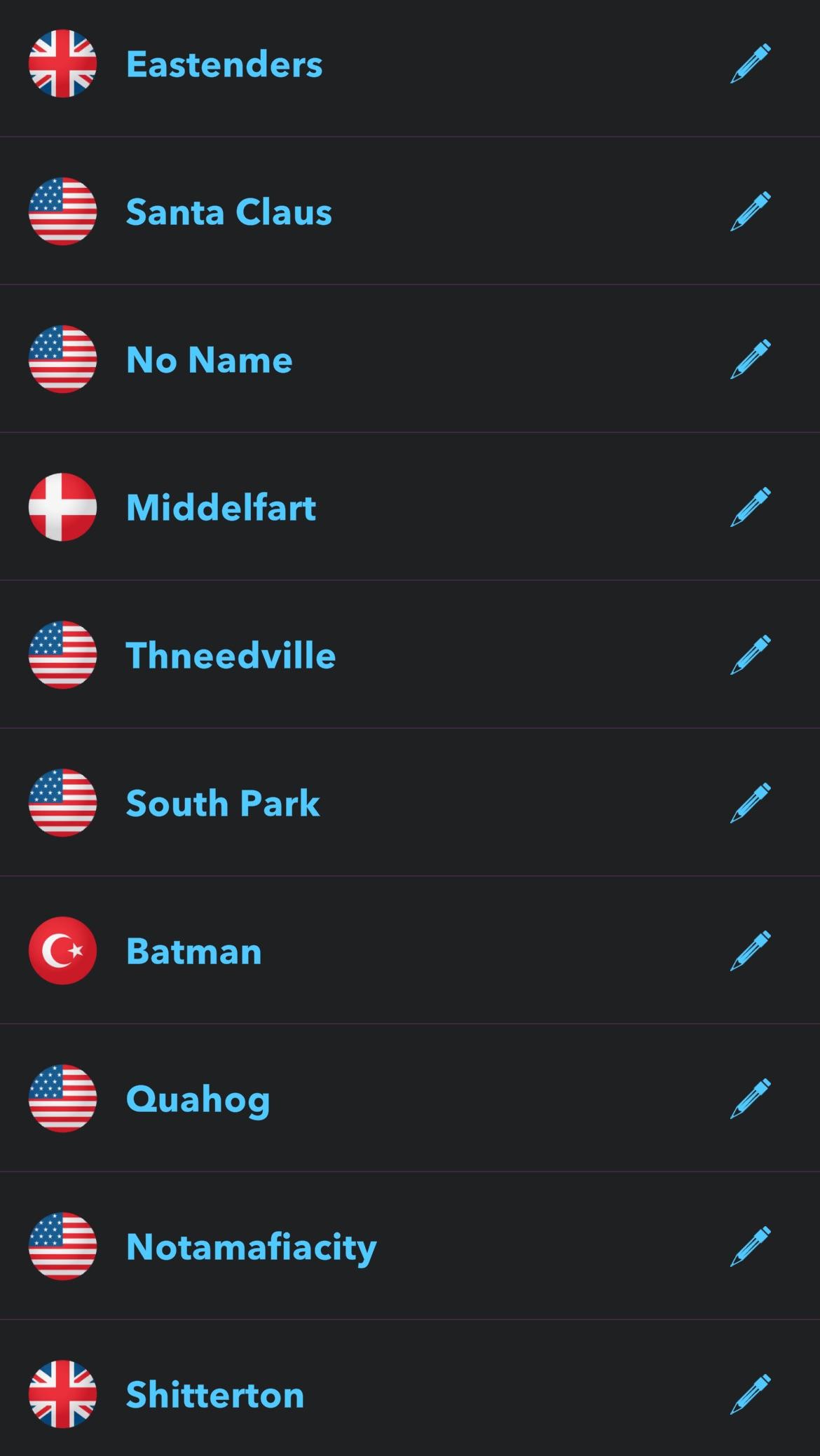
Task: Select the Thneedville city name
Action: [x=231, y=654]
